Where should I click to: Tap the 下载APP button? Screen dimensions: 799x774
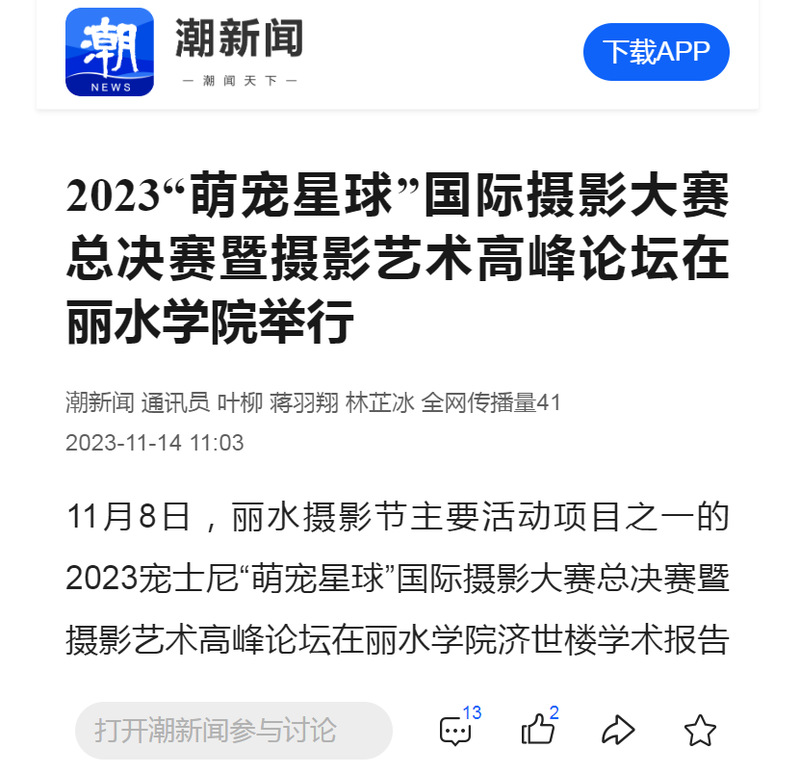656,52
